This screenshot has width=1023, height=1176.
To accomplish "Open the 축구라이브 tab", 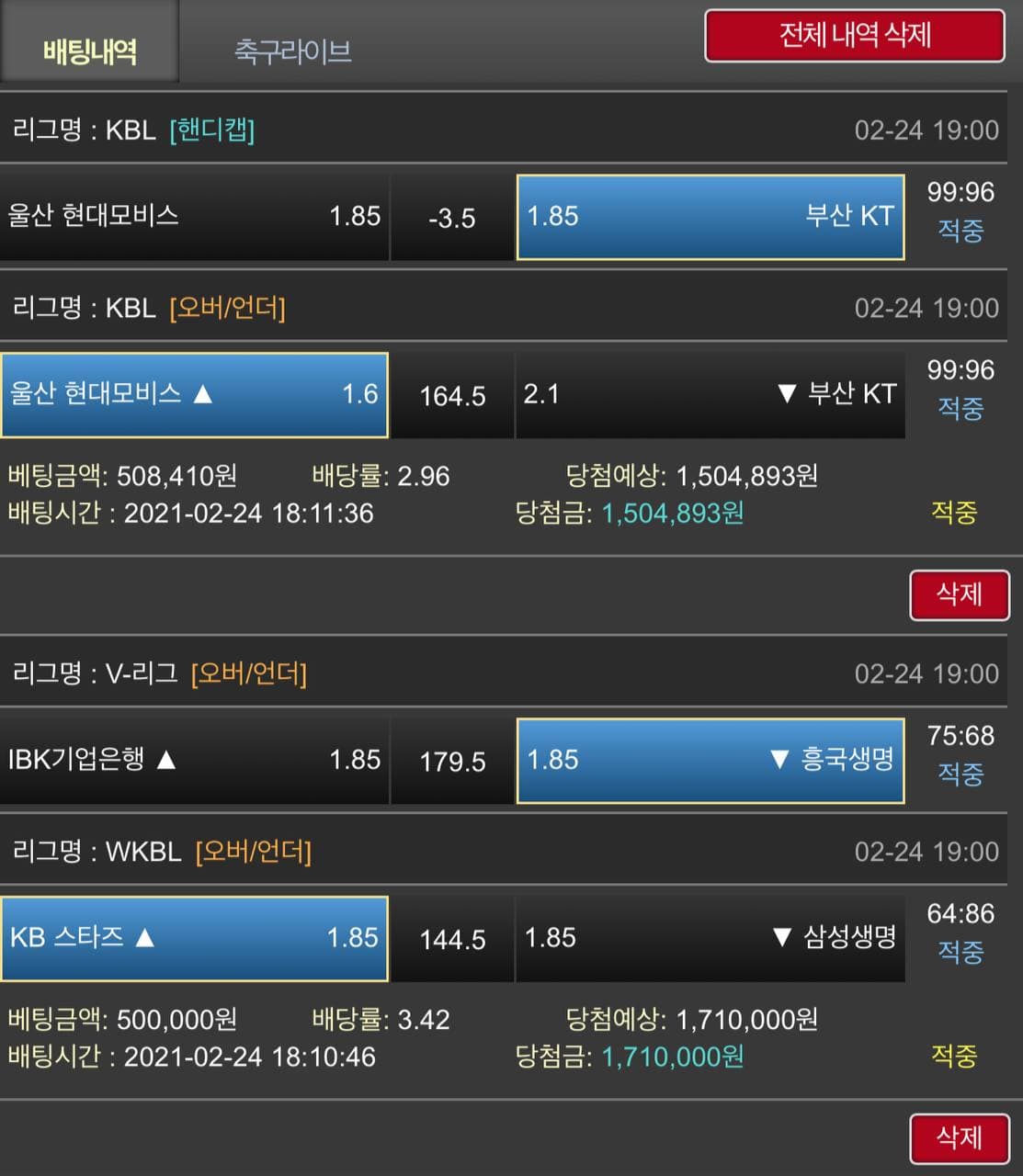I will (292, 51).
